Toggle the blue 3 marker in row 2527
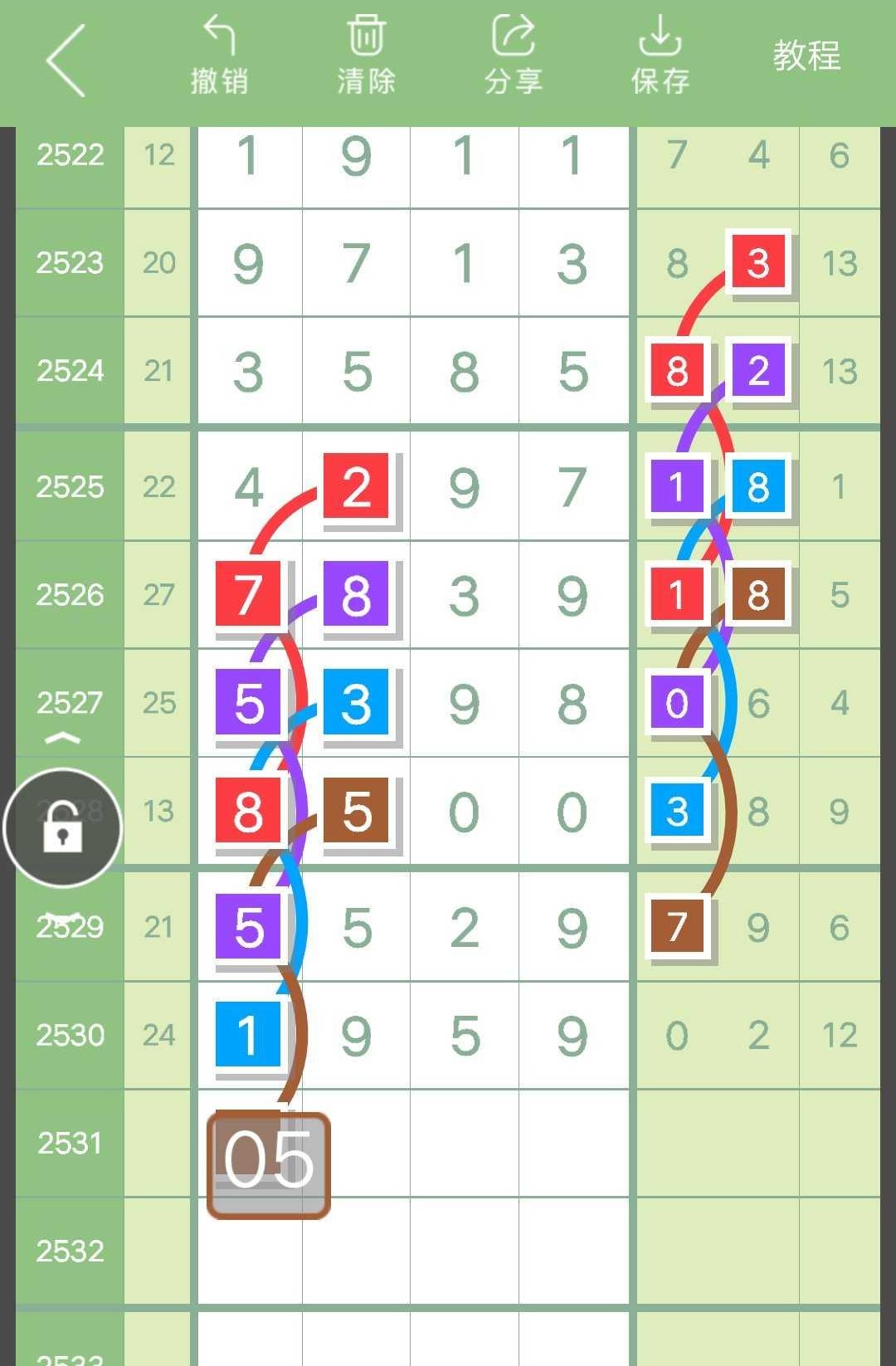 (355, 704)
